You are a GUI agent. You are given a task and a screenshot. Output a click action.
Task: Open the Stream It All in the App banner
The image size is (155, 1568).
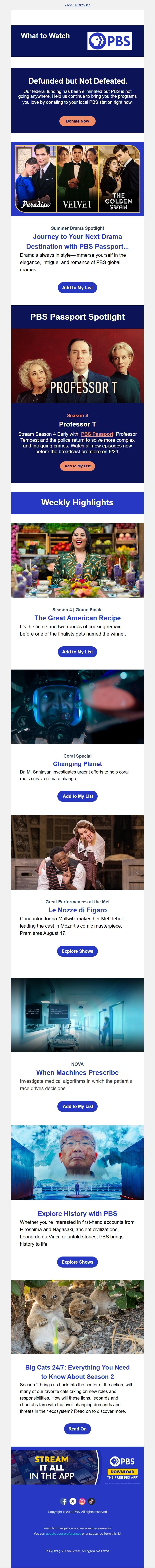click(x=77, y=1467)
